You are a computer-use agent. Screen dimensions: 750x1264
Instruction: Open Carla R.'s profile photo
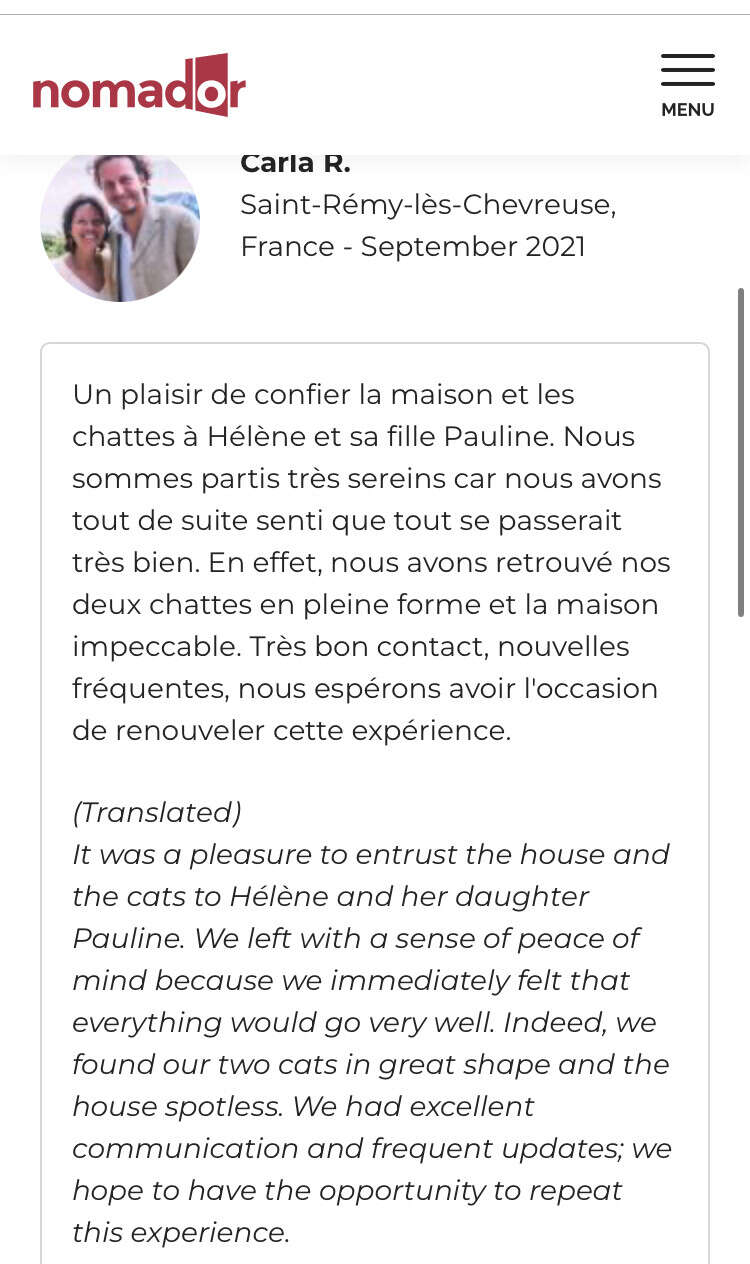(120, 227)
